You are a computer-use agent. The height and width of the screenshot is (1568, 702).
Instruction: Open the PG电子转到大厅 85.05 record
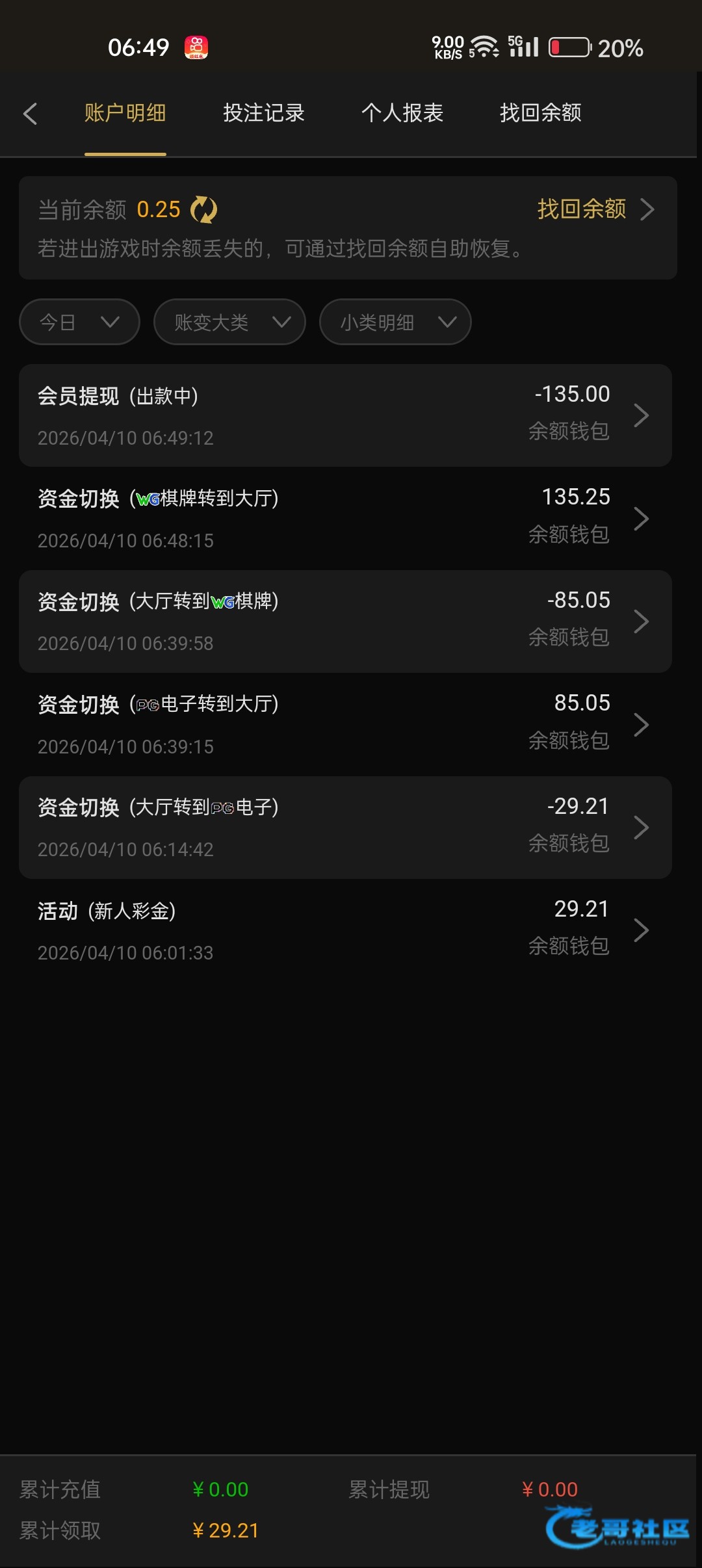[x=345, y=724]
